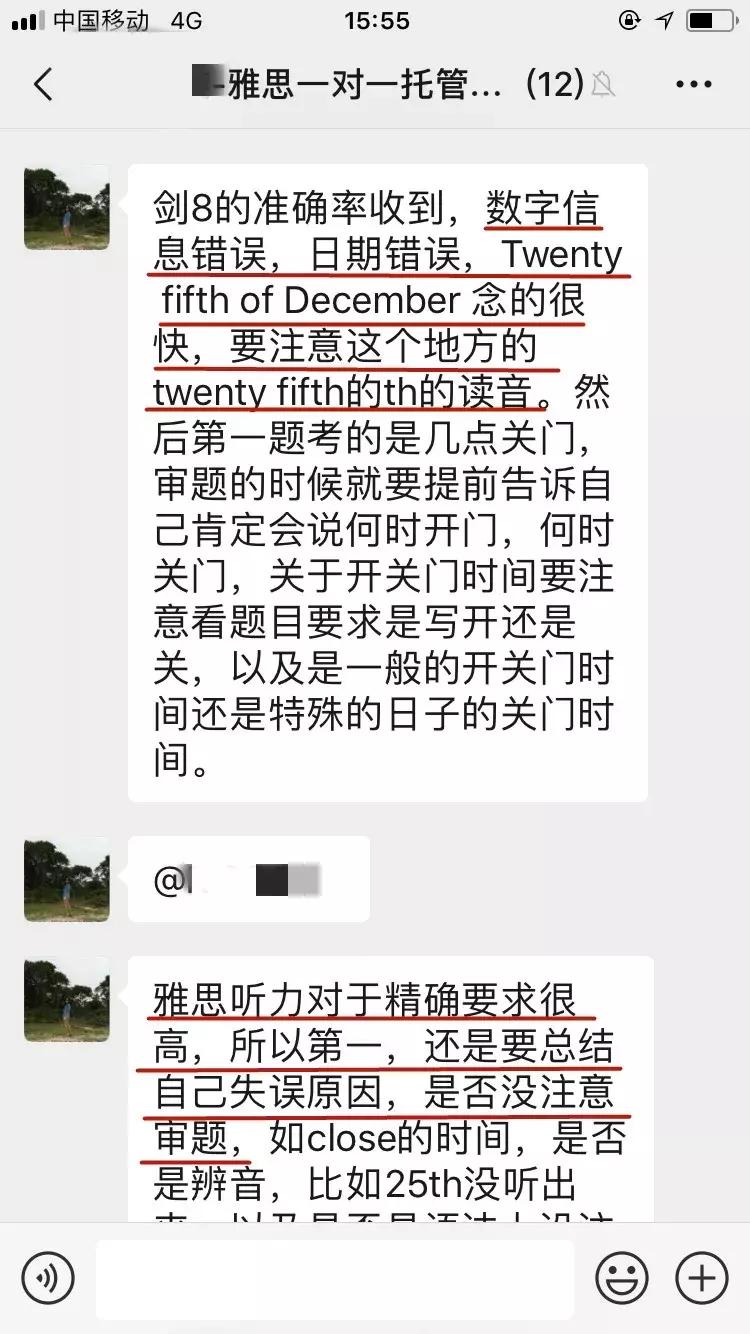The height and width of the screenshot is (1334, 750).
Task: Tap the avatar next to the @mention message
Action: coord(65,880)
